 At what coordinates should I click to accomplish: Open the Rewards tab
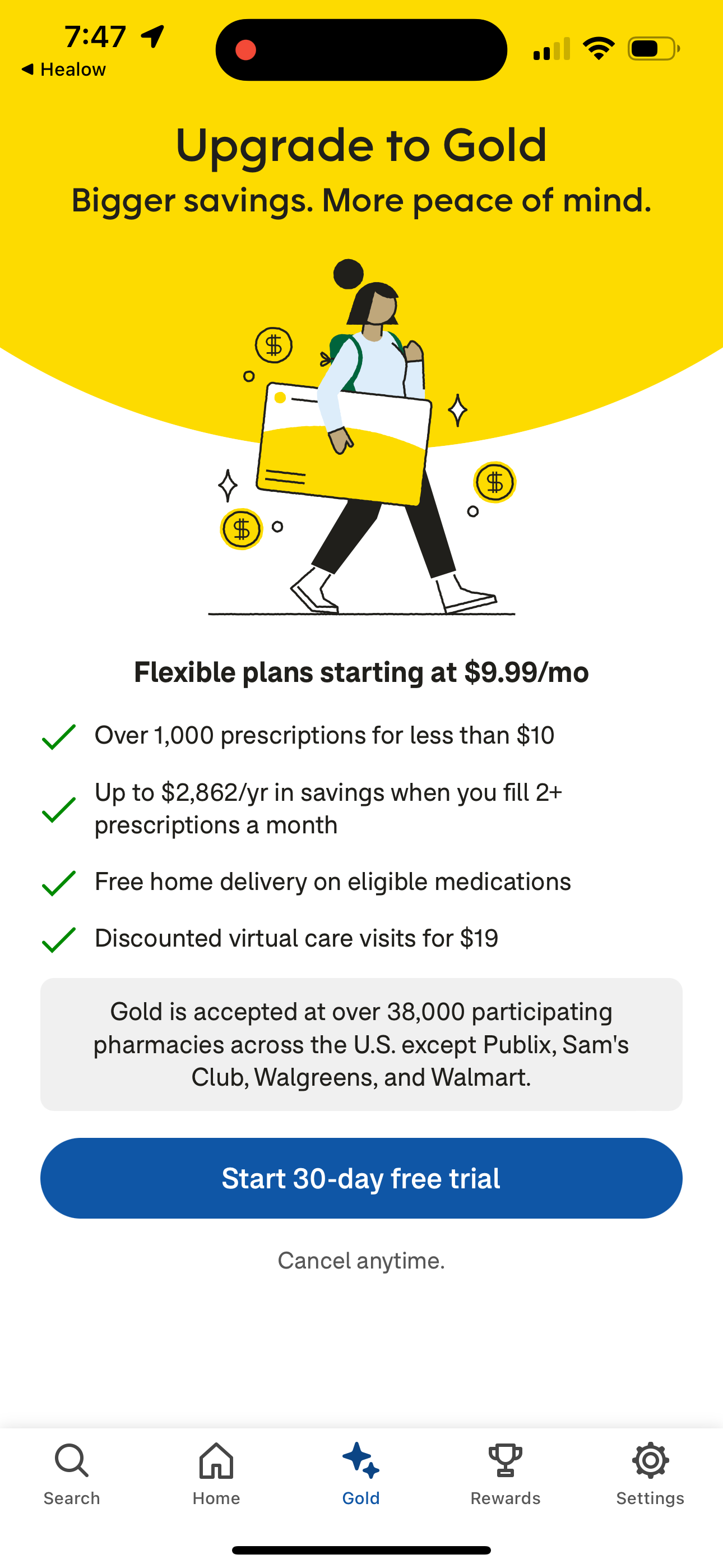pyautogui.click(x=505, y=1473)
